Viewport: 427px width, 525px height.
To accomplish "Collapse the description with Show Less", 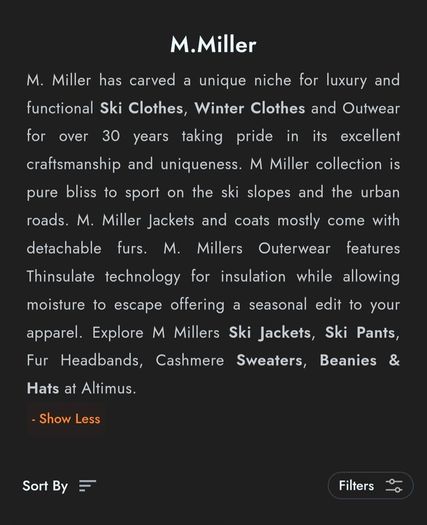I will 66,419.
